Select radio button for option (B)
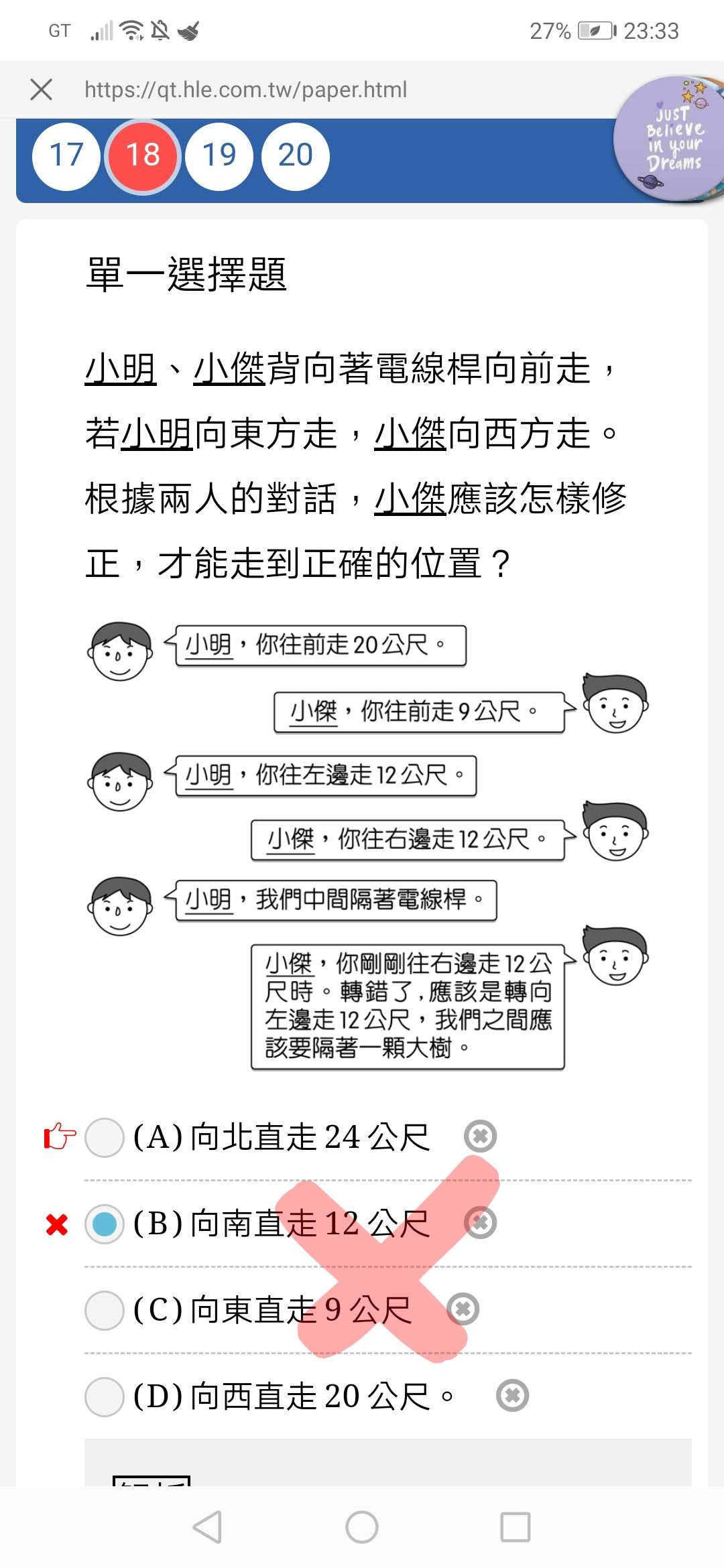The height and width of the screenshot is (1568, 724). pos(105,1224)
